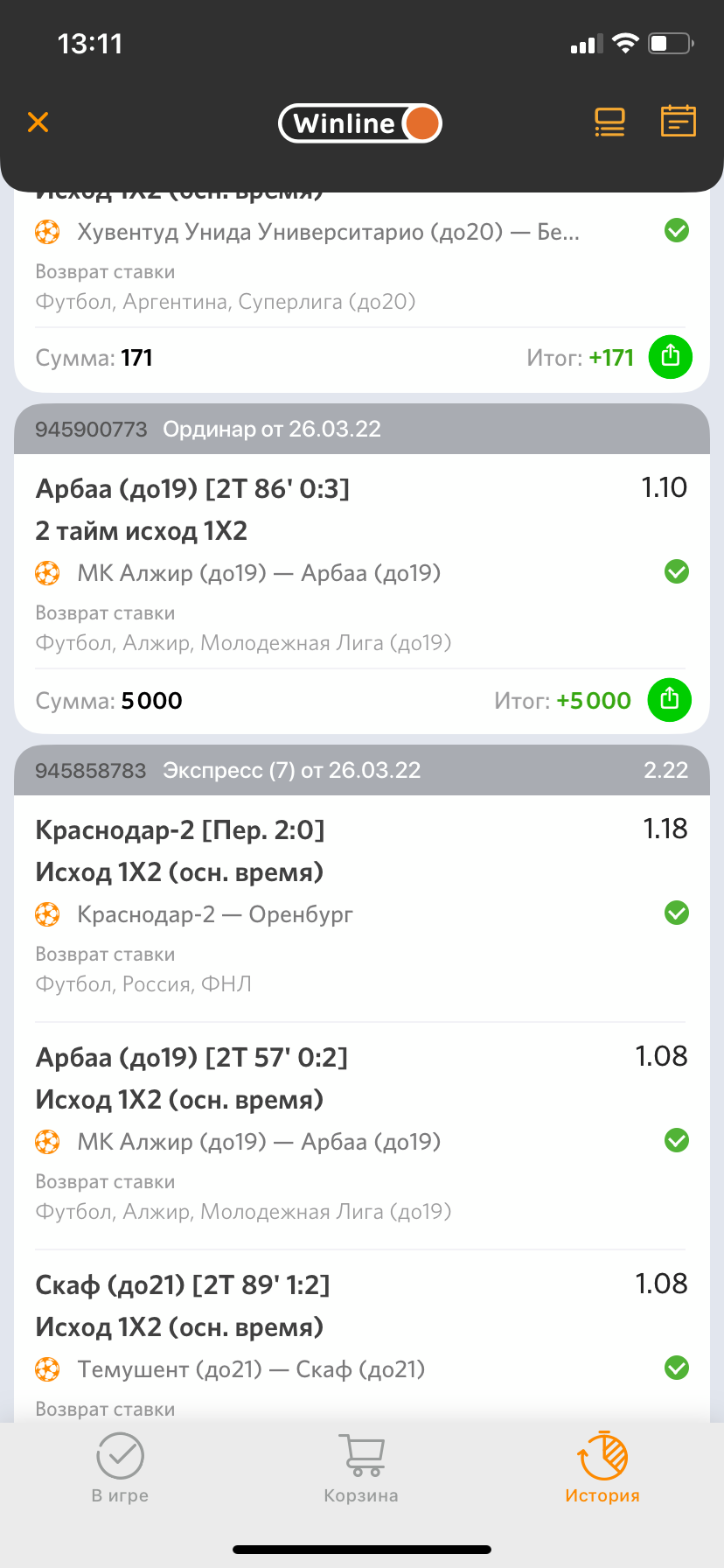The image size is (724, 1568).
Task: Open single bet 945900773 details
Action: point(362,429)
